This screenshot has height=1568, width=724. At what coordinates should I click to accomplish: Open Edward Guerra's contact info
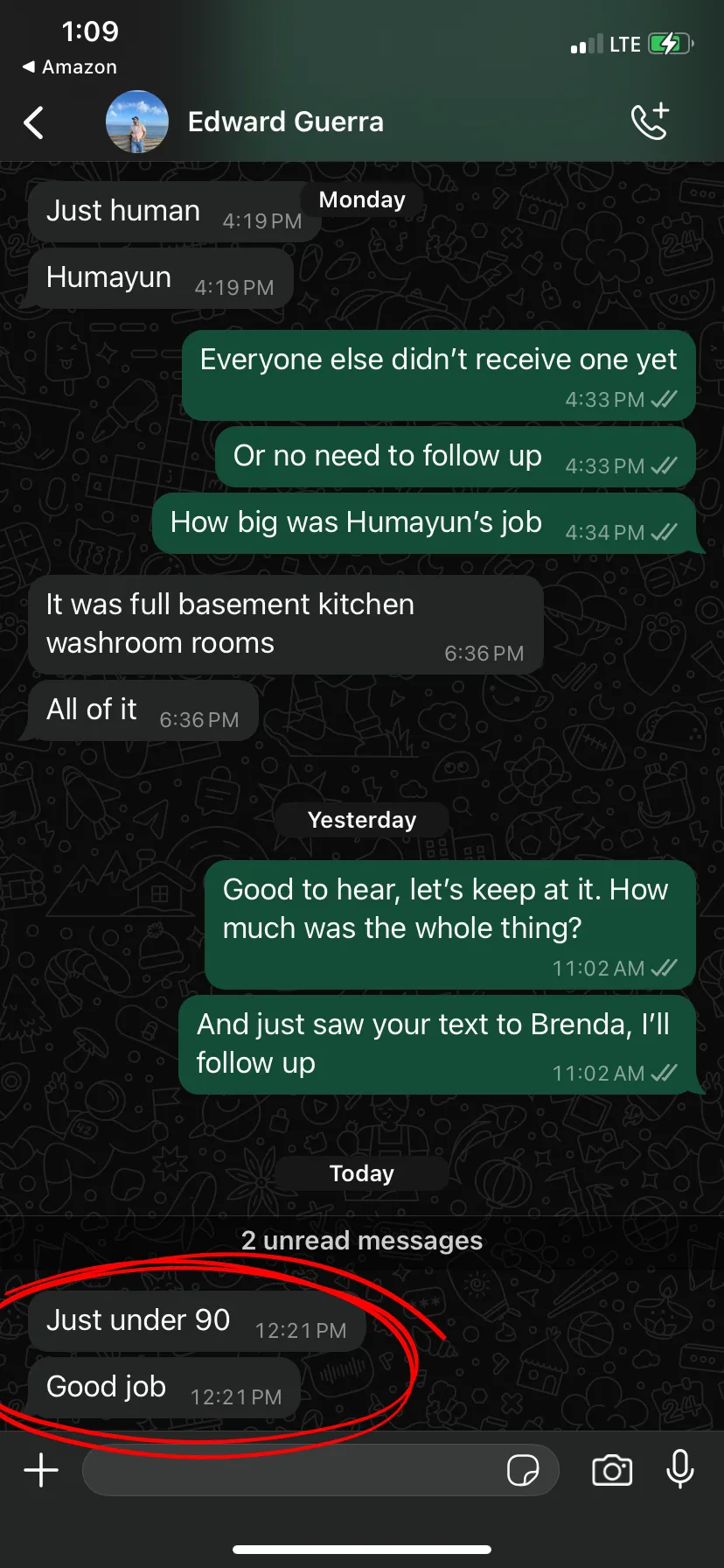pos(285,122)
